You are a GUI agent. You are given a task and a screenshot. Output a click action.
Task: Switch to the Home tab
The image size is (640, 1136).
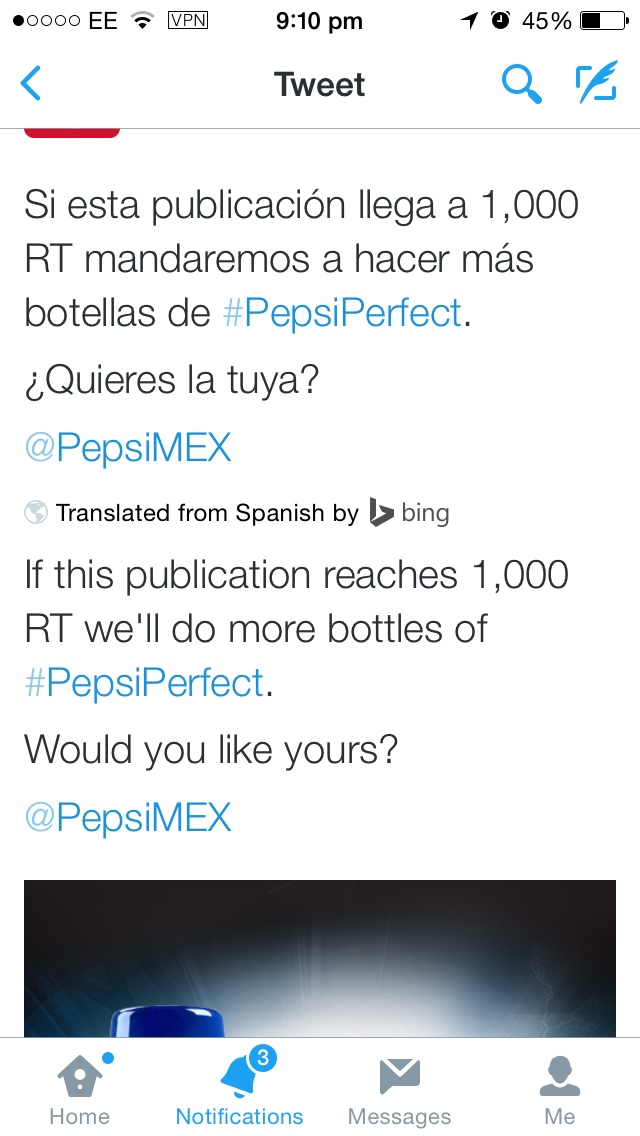80,1088
